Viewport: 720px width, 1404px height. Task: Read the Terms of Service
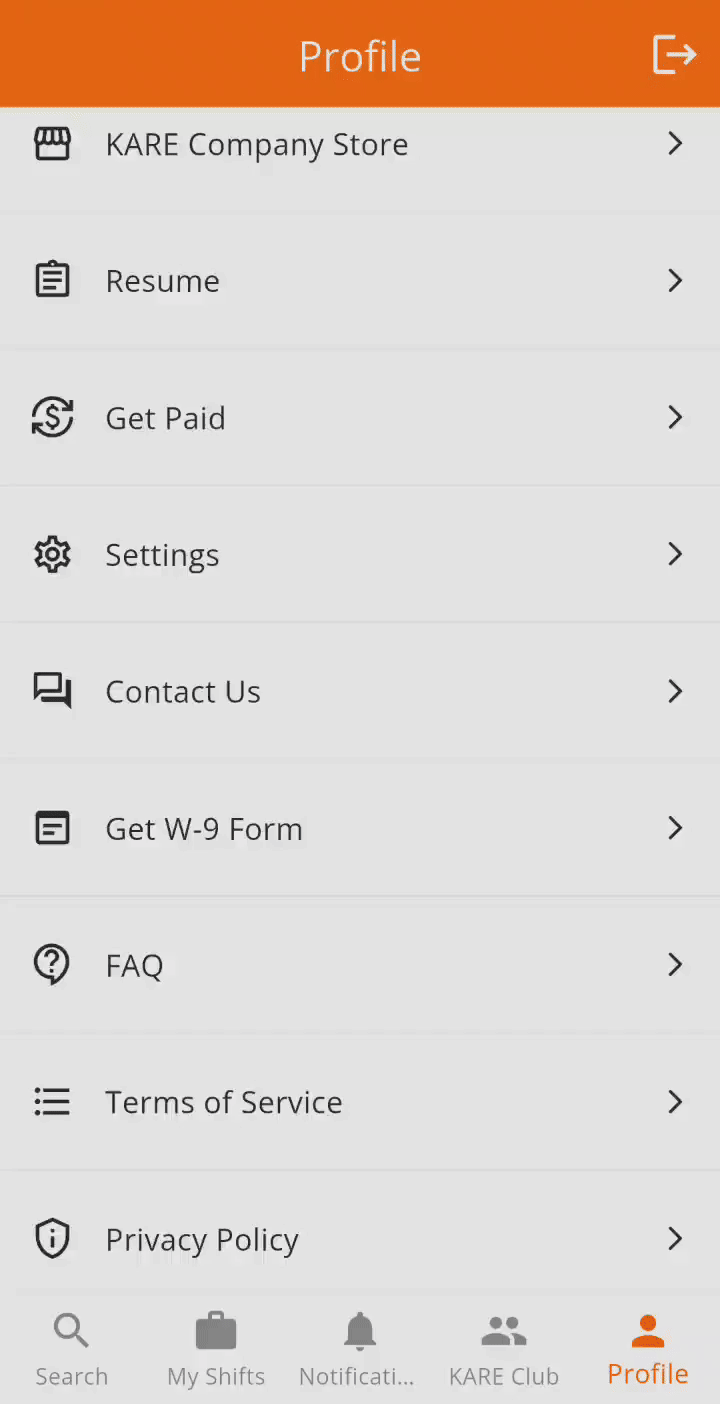pos(360,1103)
